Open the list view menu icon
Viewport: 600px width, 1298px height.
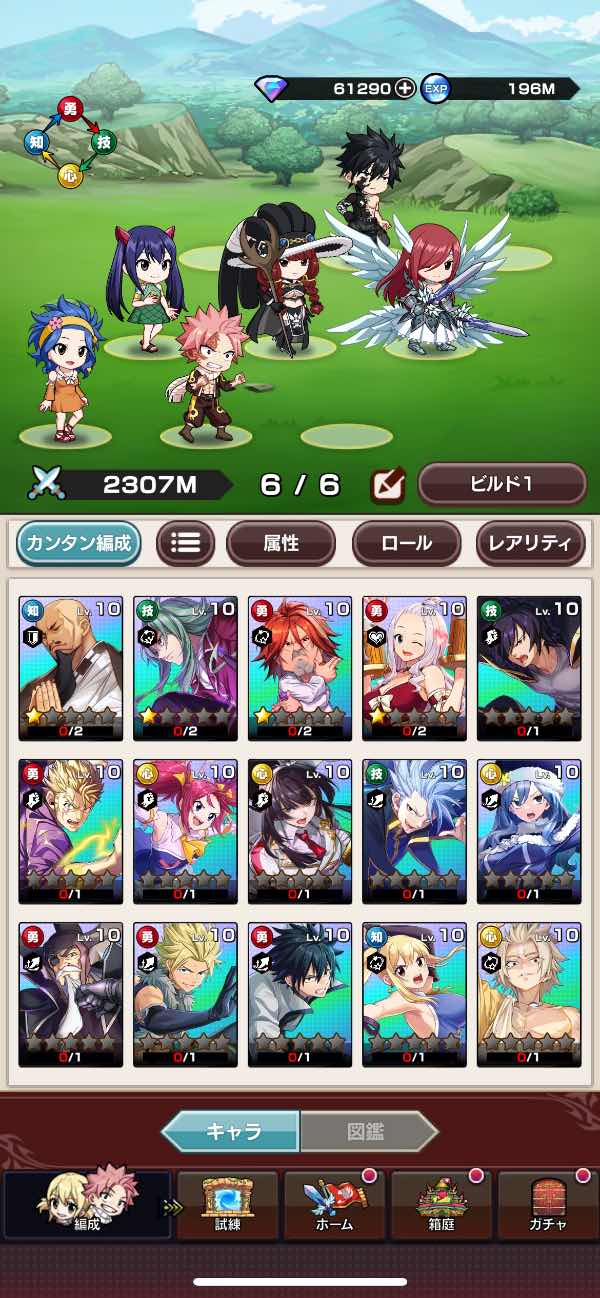coord(185,543)
